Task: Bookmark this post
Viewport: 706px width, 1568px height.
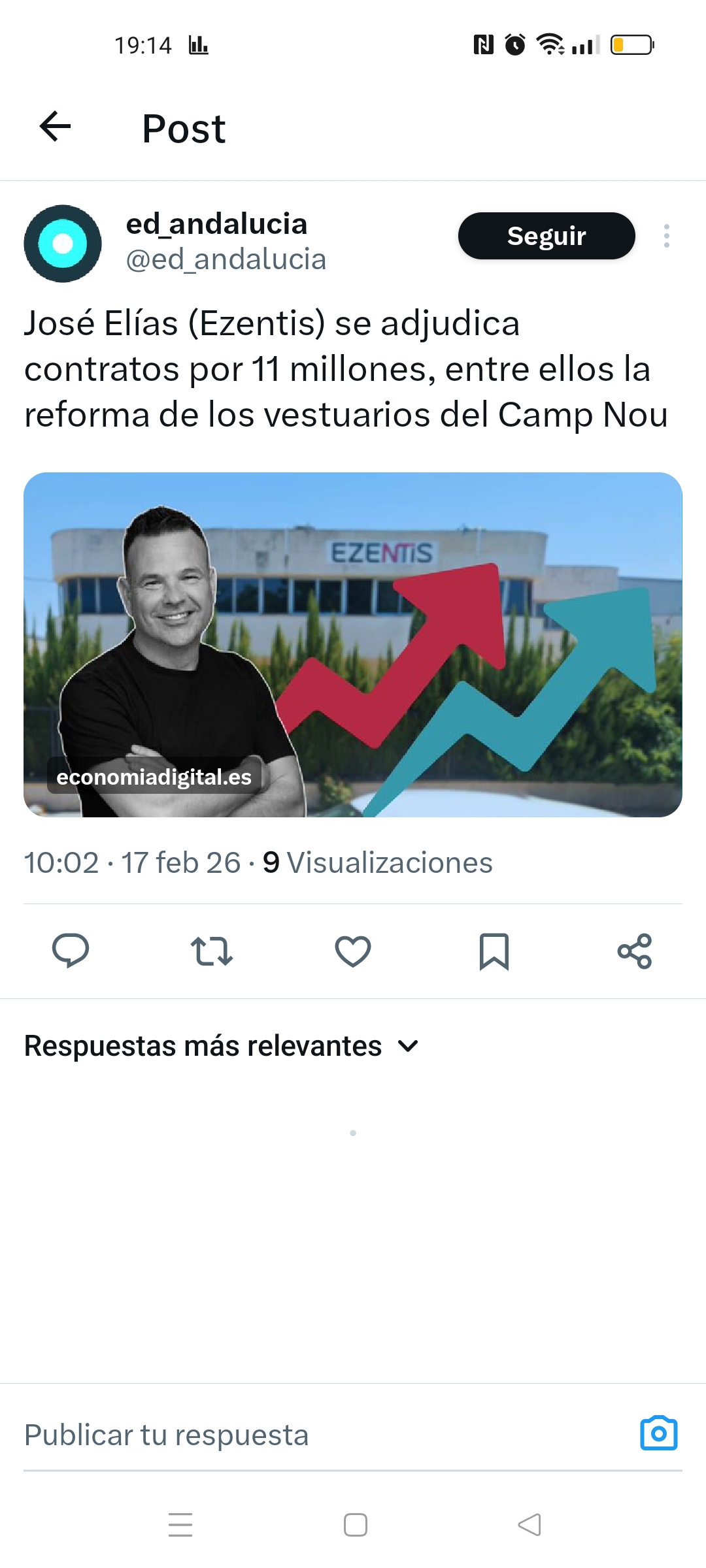Action: pos(494,951)
